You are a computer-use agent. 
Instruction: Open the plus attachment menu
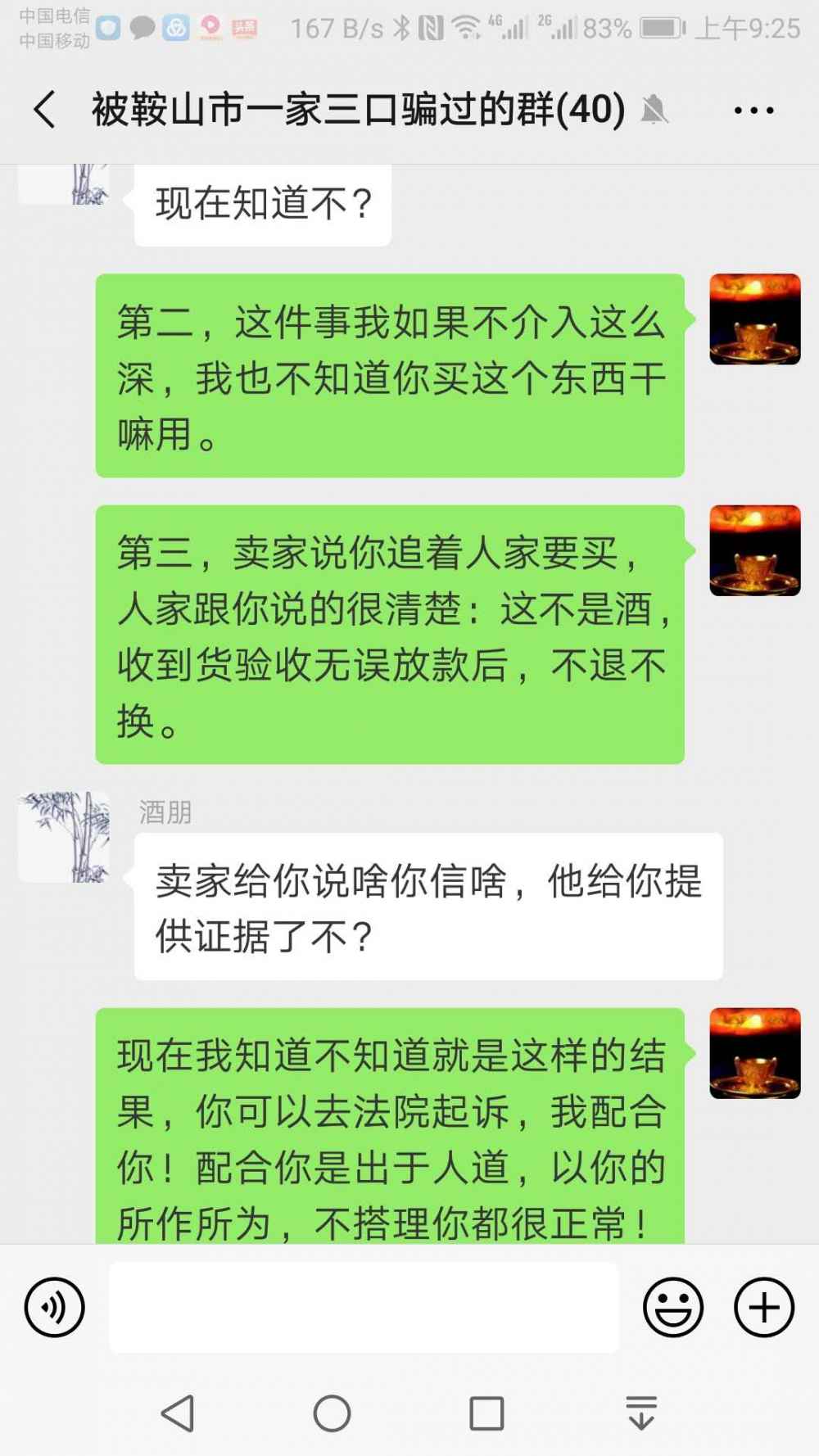point(763,1307)
